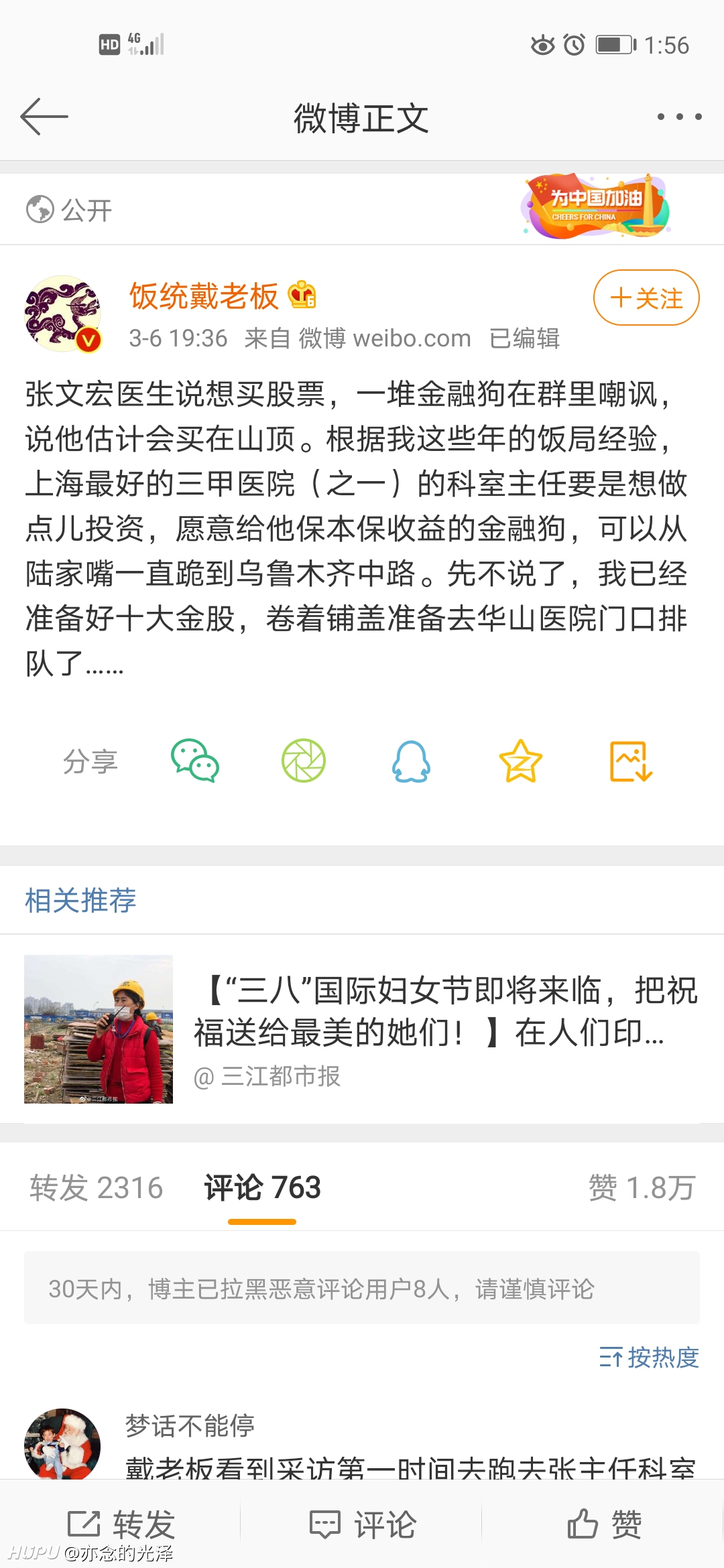Like the post with bottom 赞 button
The width and height of the screenshot is (724, 1568).
click(x=604, y=1524)
